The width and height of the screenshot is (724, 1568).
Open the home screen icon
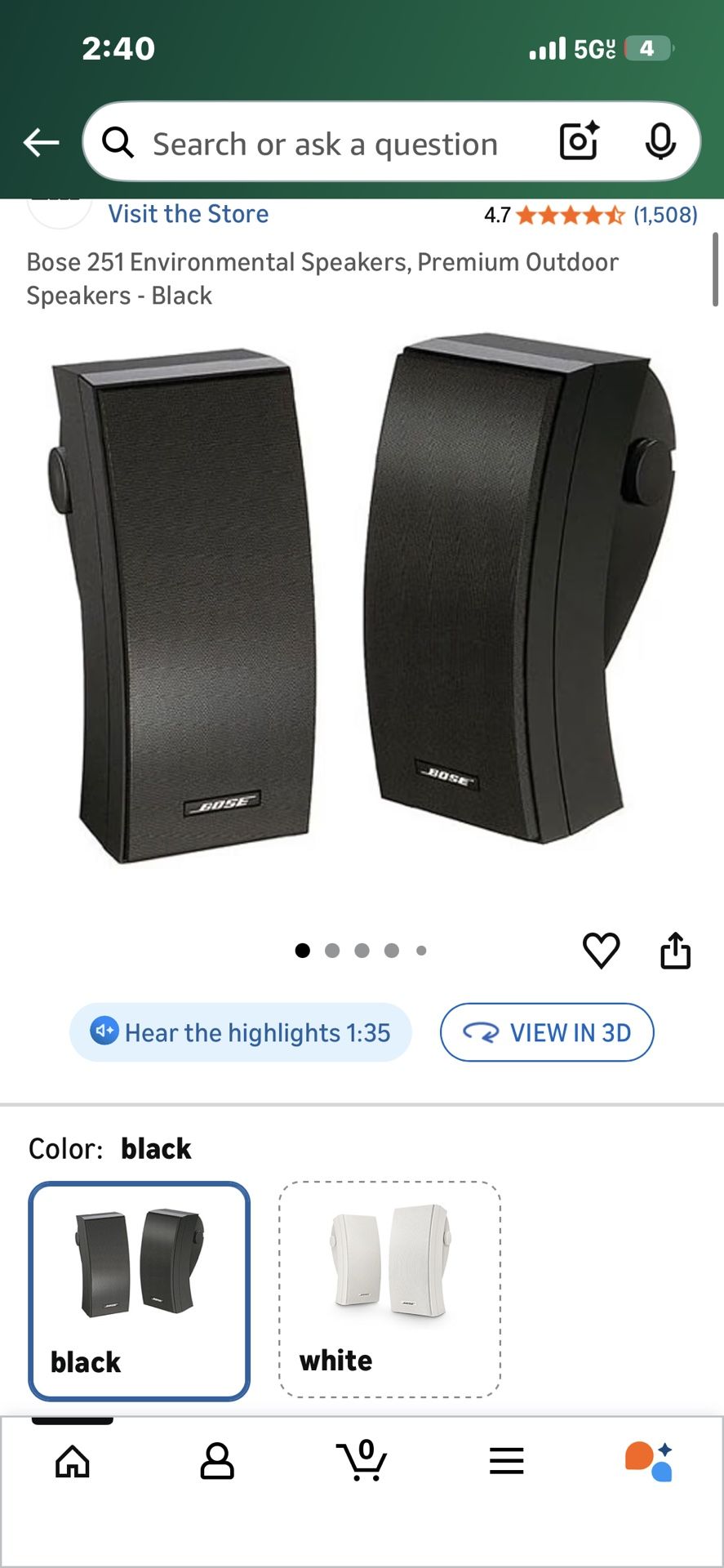72,1466
